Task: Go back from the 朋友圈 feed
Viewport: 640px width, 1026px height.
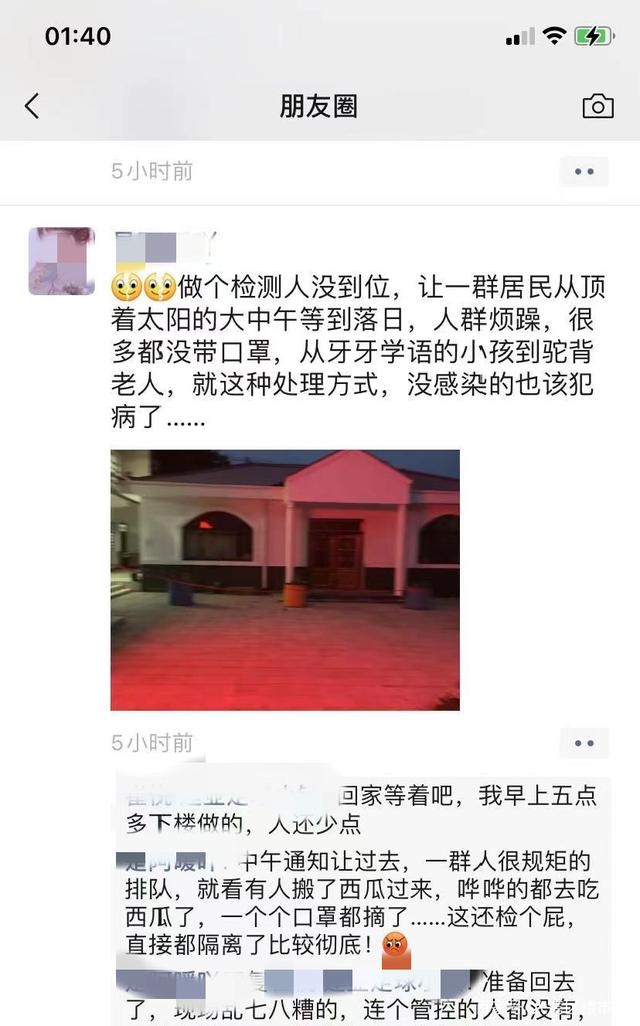Action: [32, 106]
